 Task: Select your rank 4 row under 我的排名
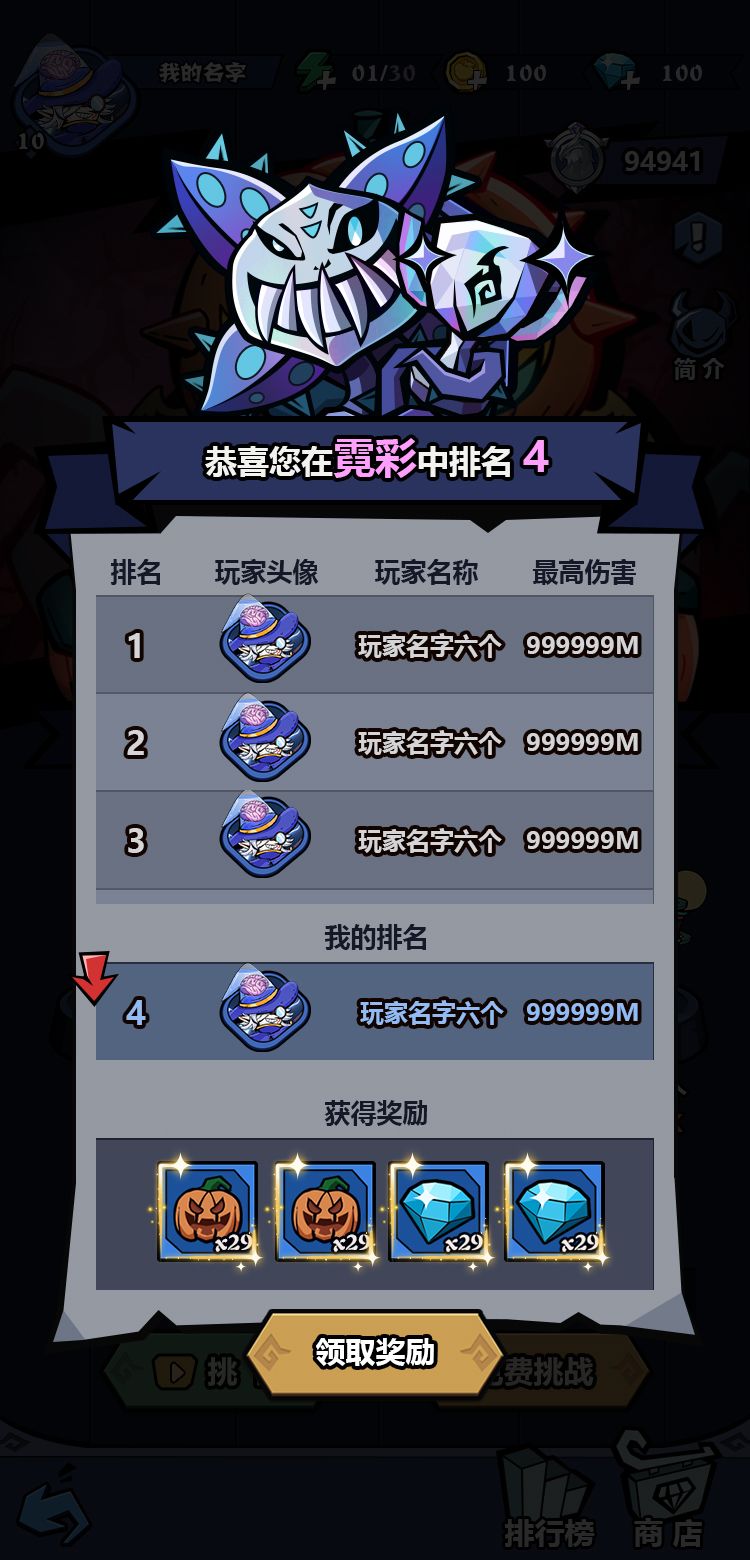coord(375,1012)
